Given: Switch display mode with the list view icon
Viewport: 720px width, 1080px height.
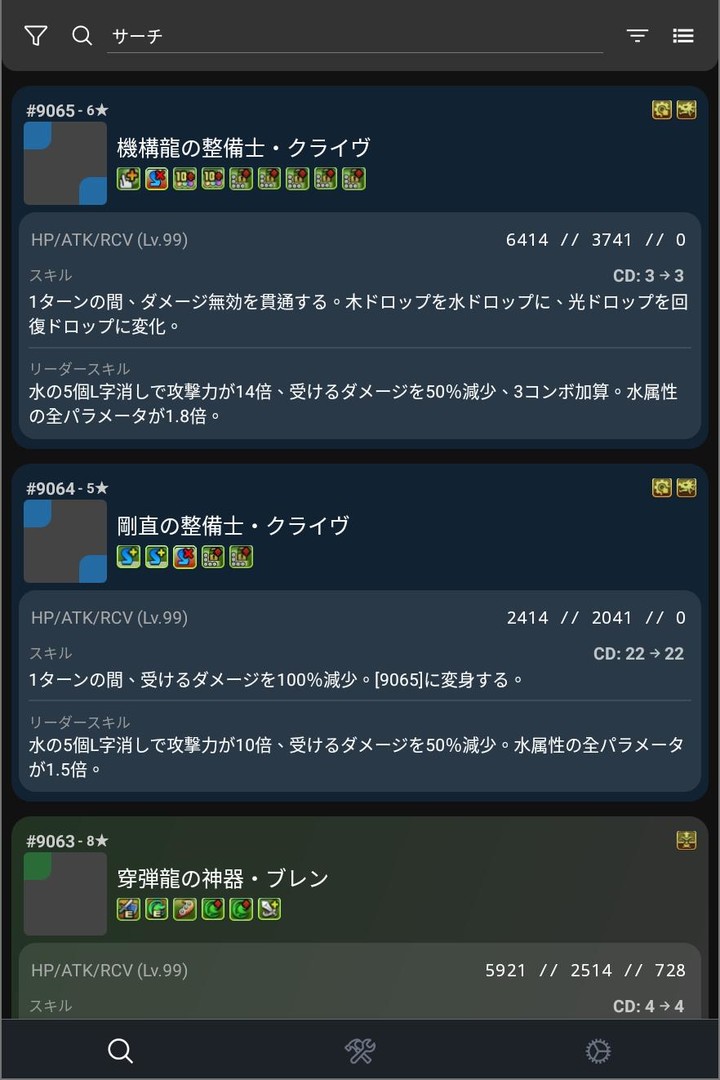Looking at the screenshot, I should point(683,36).
